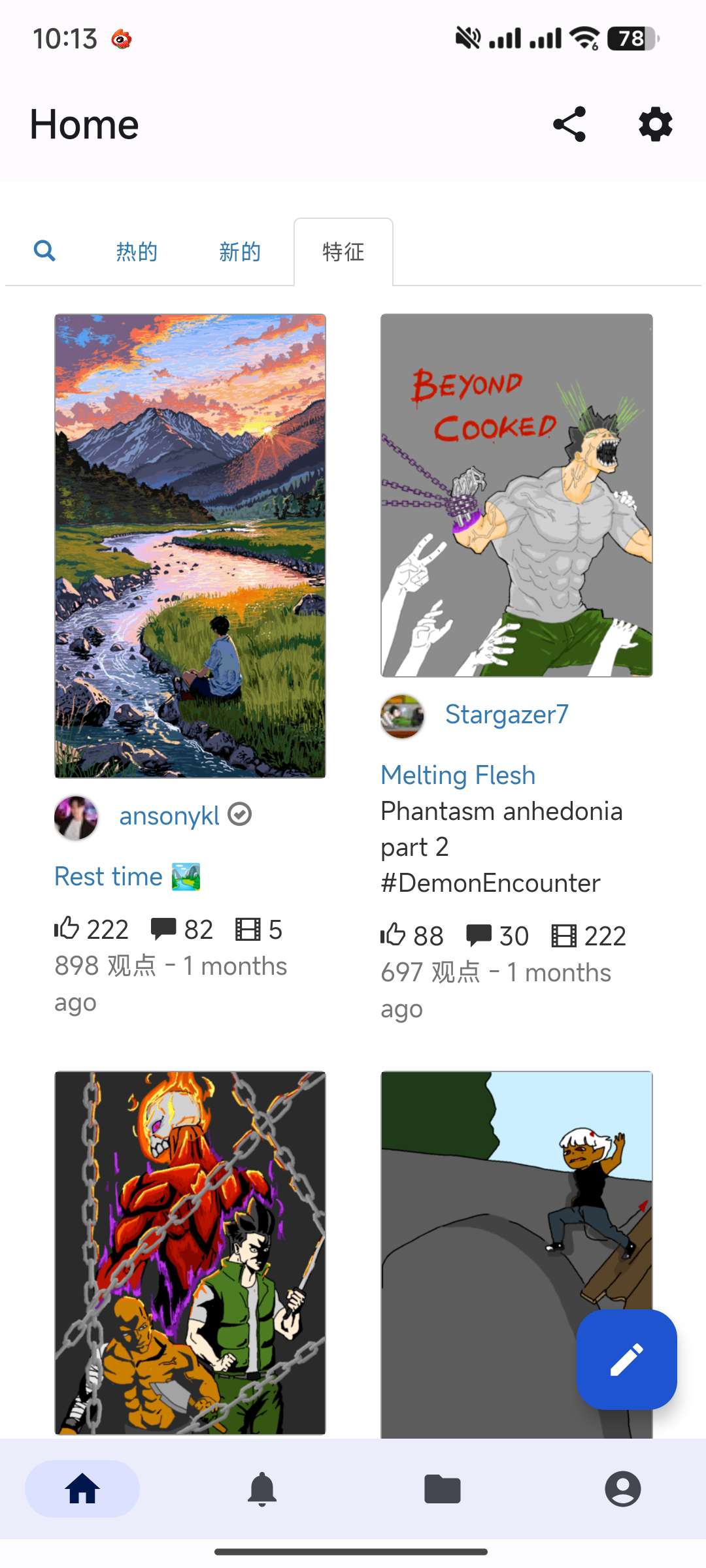Select the 特征 tab
Image resolution: width=706 pixels, height=1568 pixels.
pos(343,252)
